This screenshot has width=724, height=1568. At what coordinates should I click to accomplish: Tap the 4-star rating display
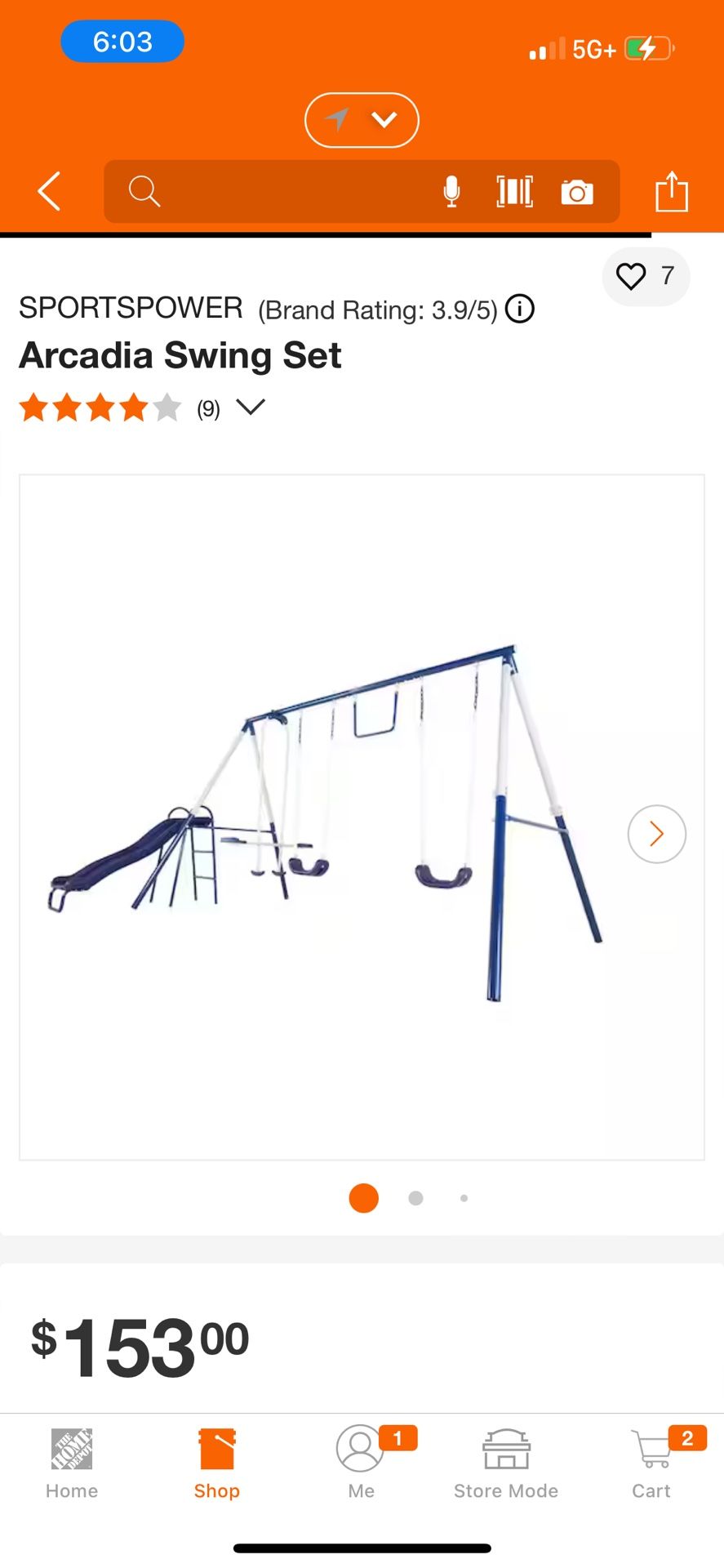pyautogui.click(x=100, y=407)
